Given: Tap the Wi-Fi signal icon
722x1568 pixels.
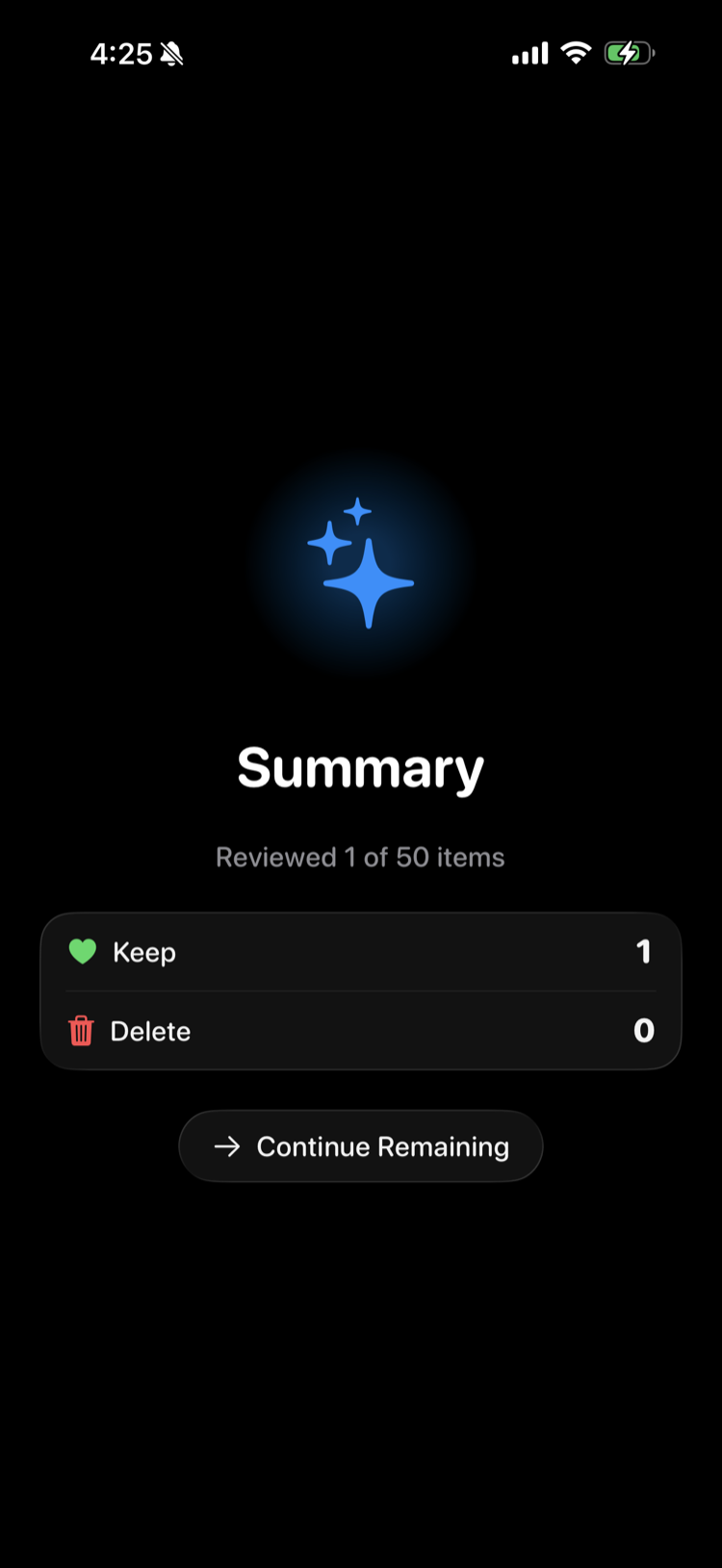Looking at the screenshot, I should point(576,53).
